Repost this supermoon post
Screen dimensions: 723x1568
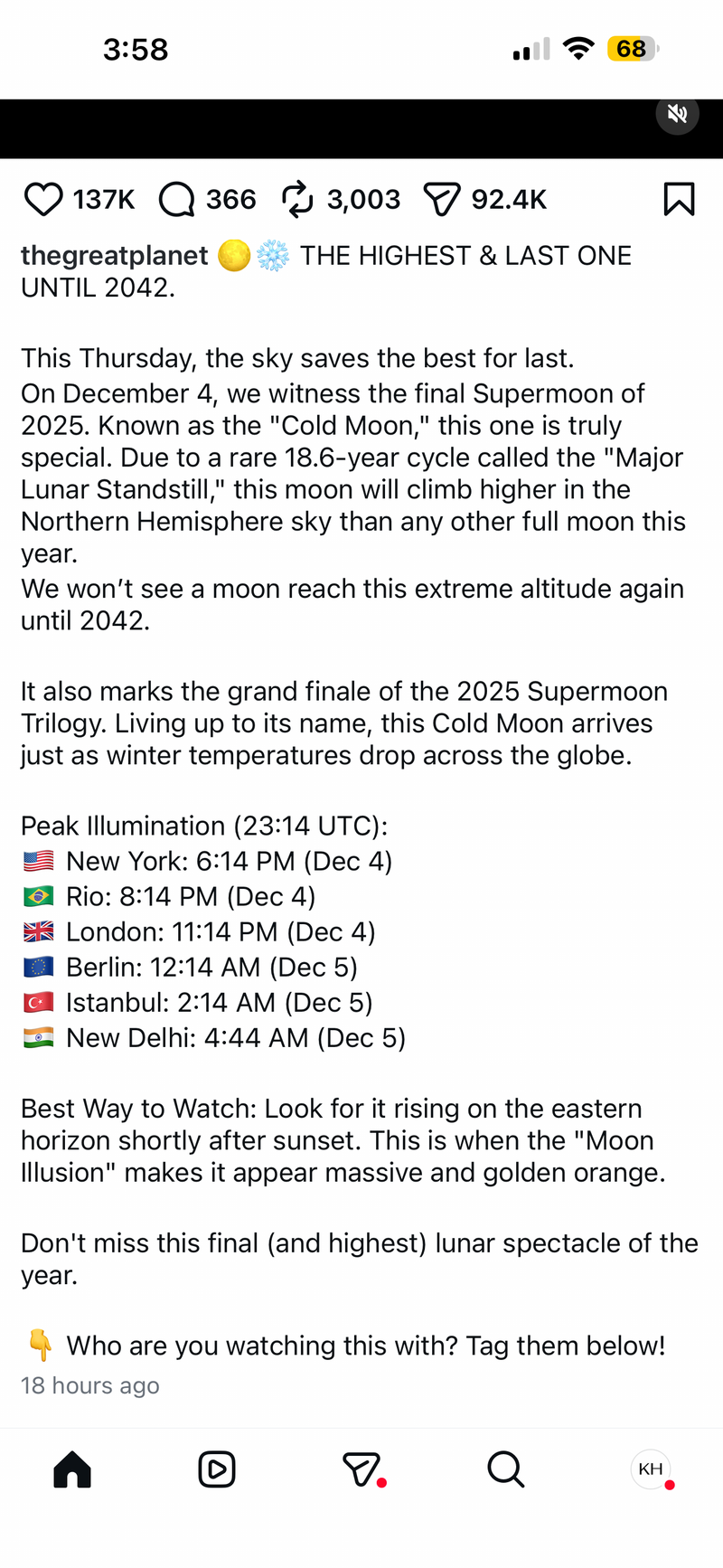(x=297, y=200)
